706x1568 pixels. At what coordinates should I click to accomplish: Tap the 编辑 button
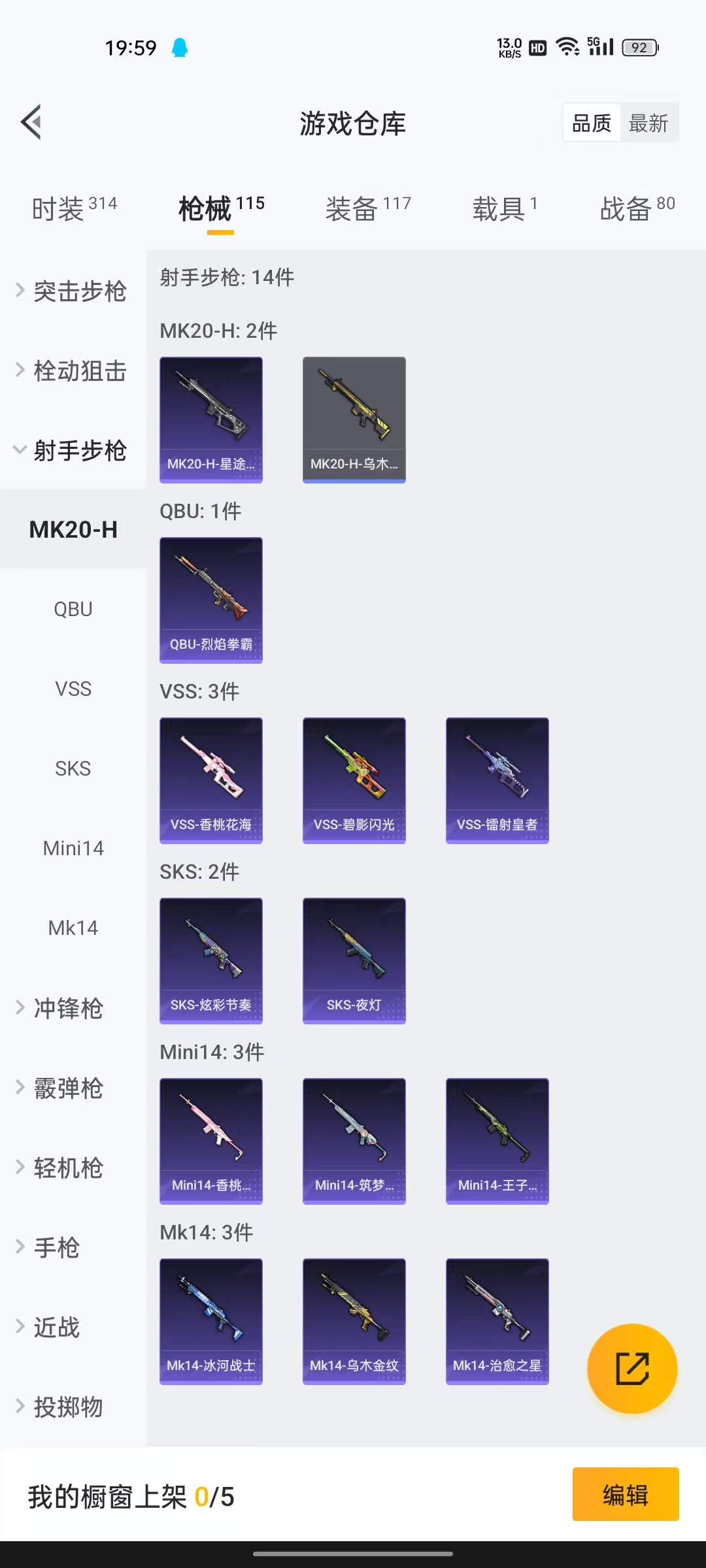point(625,1495)
